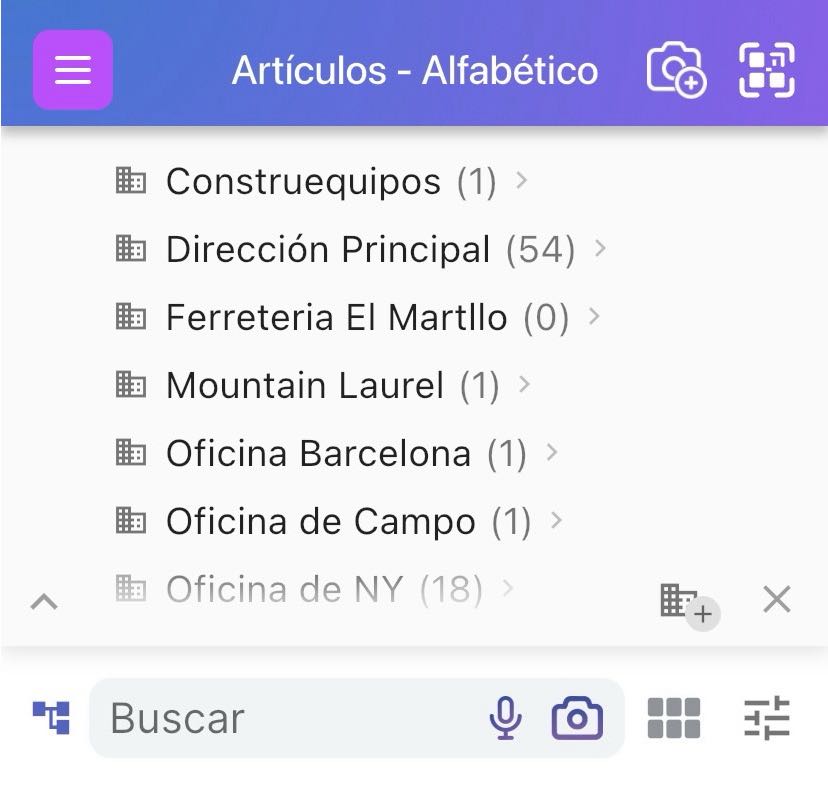Screen dimensions: 828x792
Task: Add a new location
Action: click(688, 603)
